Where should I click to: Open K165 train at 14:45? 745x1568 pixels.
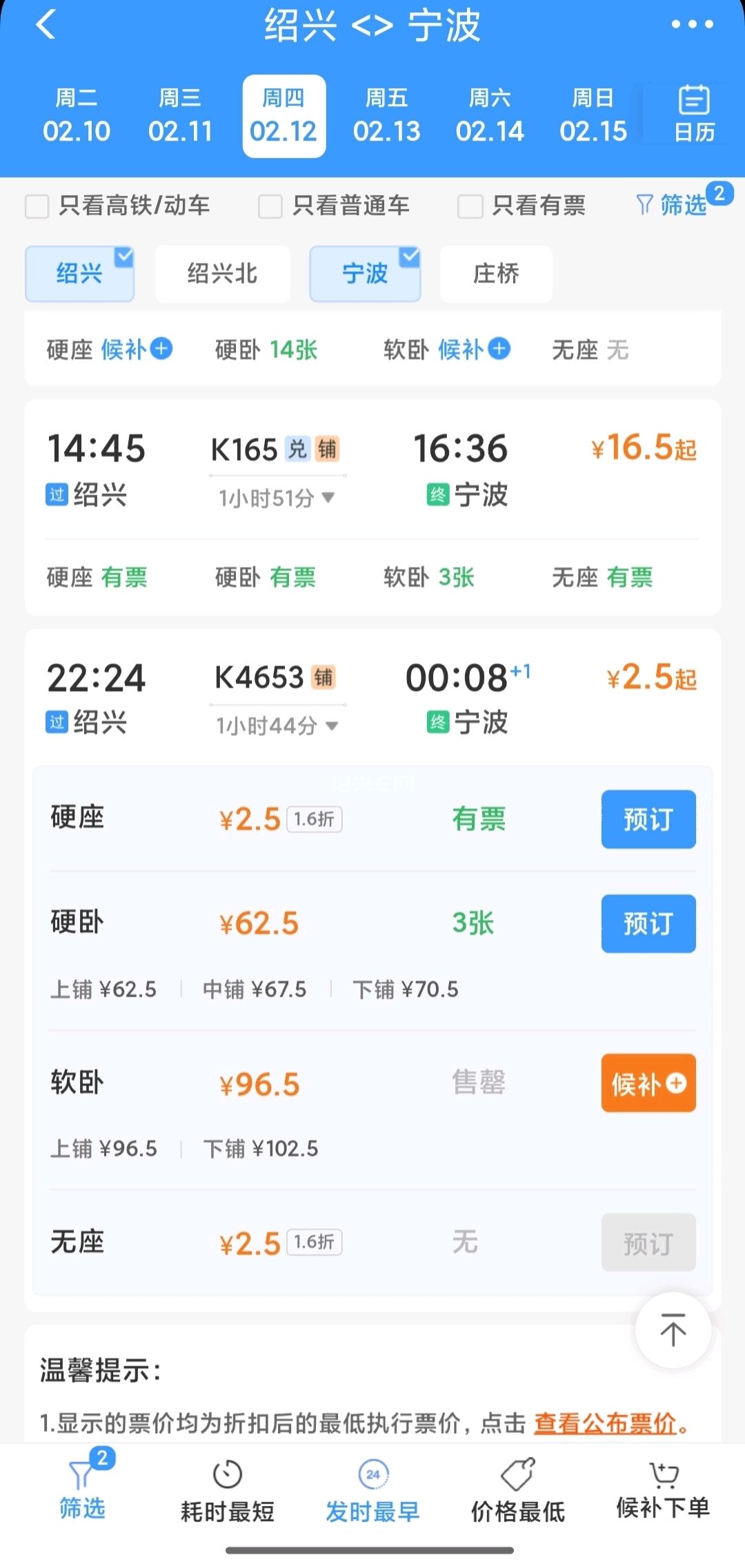tap(372, 469)
